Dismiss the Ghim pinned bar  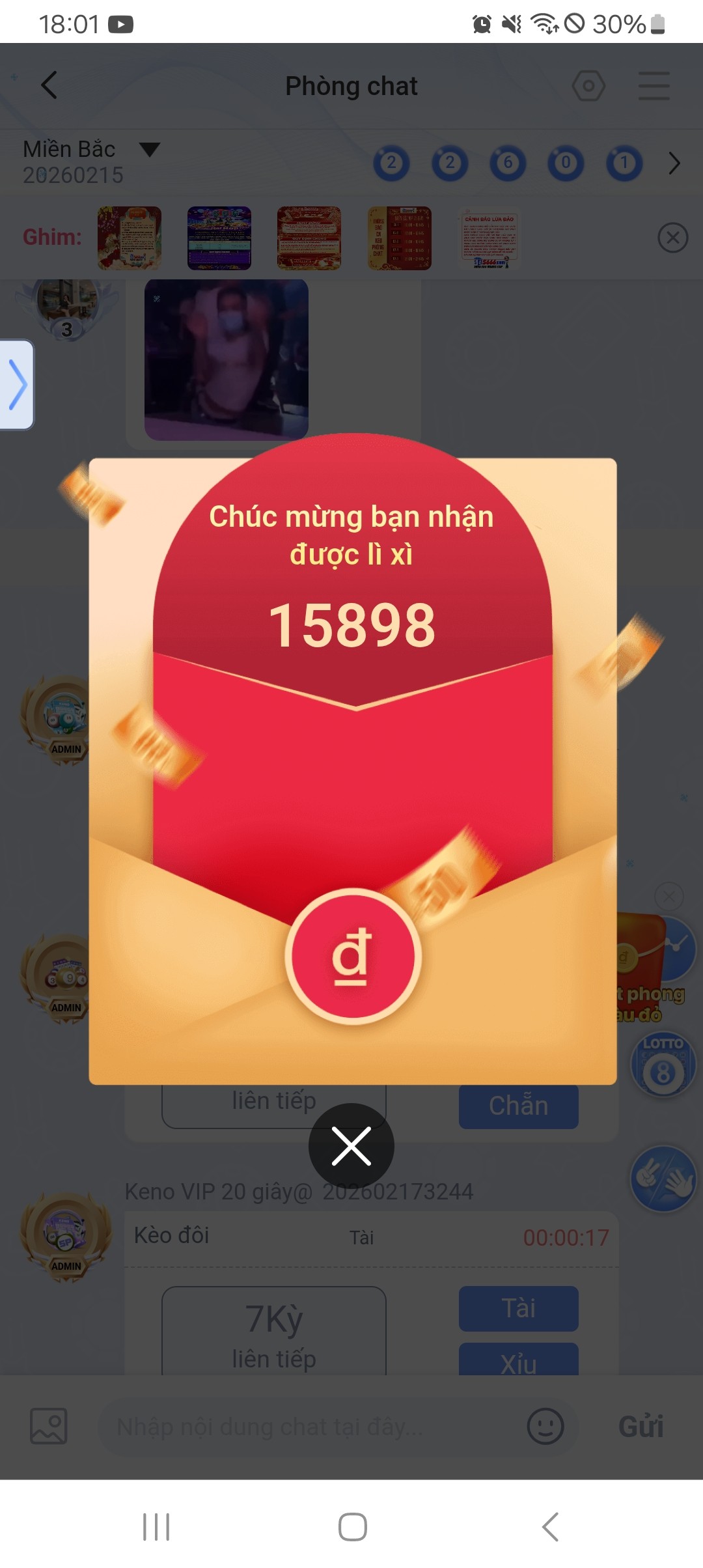pos(672,238)
